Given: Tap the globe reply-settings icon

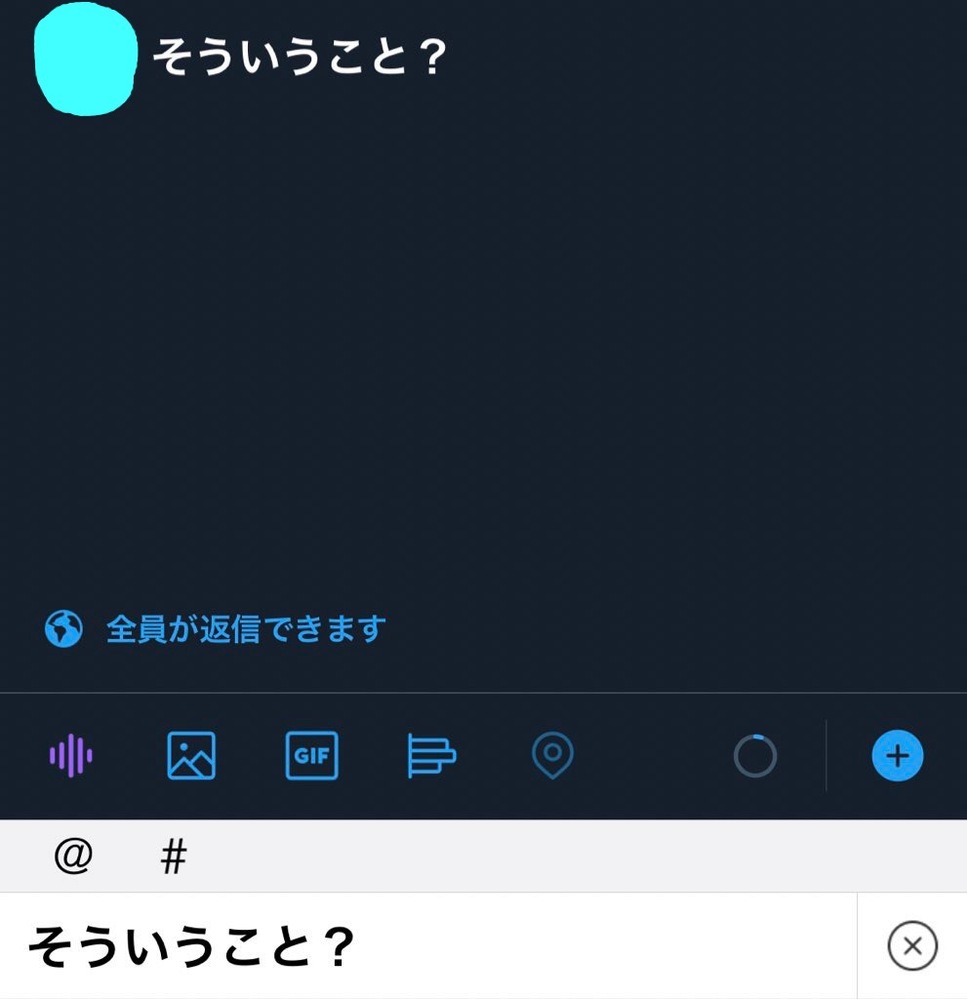Looking at the screenshot, I should tap(63, 629).
